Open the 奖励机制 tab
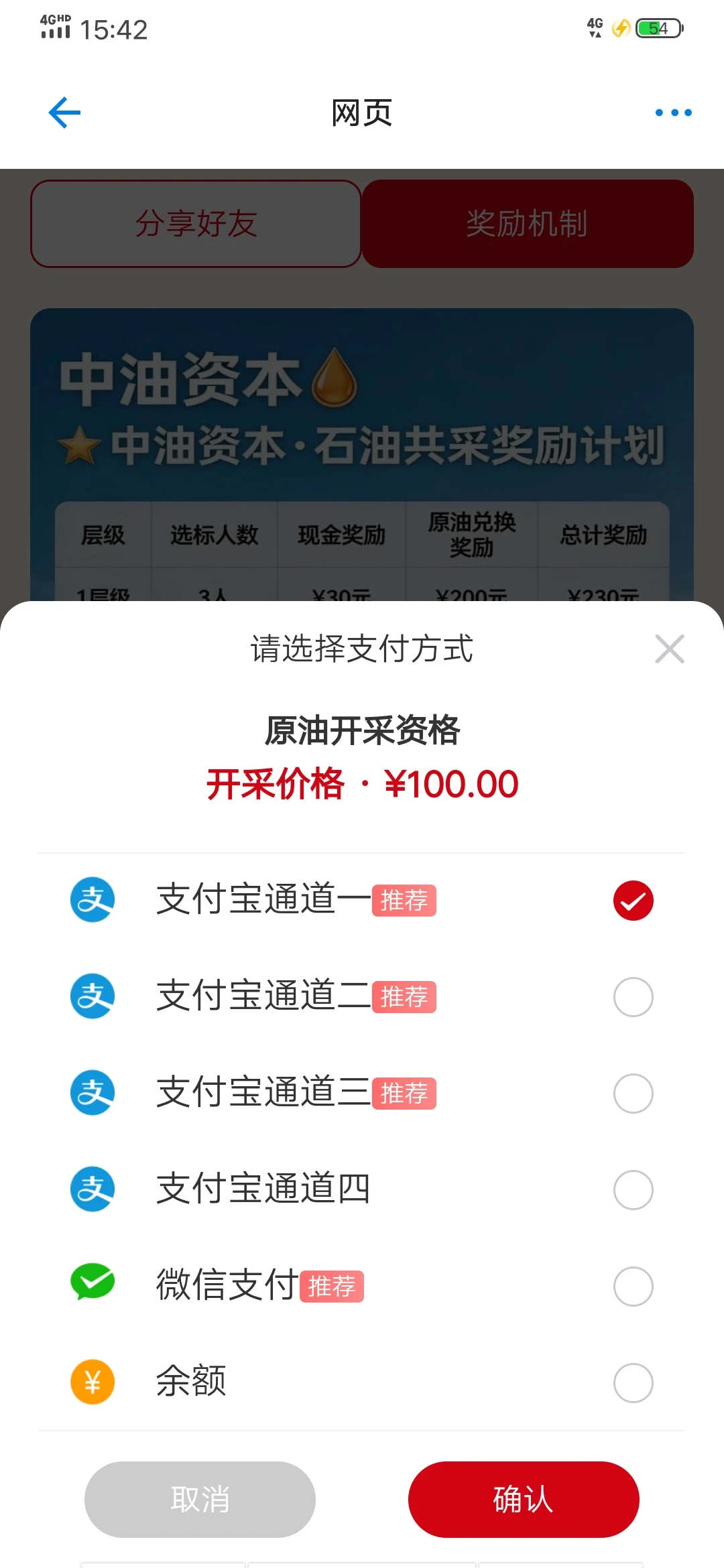This screenshot has height=1568, width=724. (528, 223)
